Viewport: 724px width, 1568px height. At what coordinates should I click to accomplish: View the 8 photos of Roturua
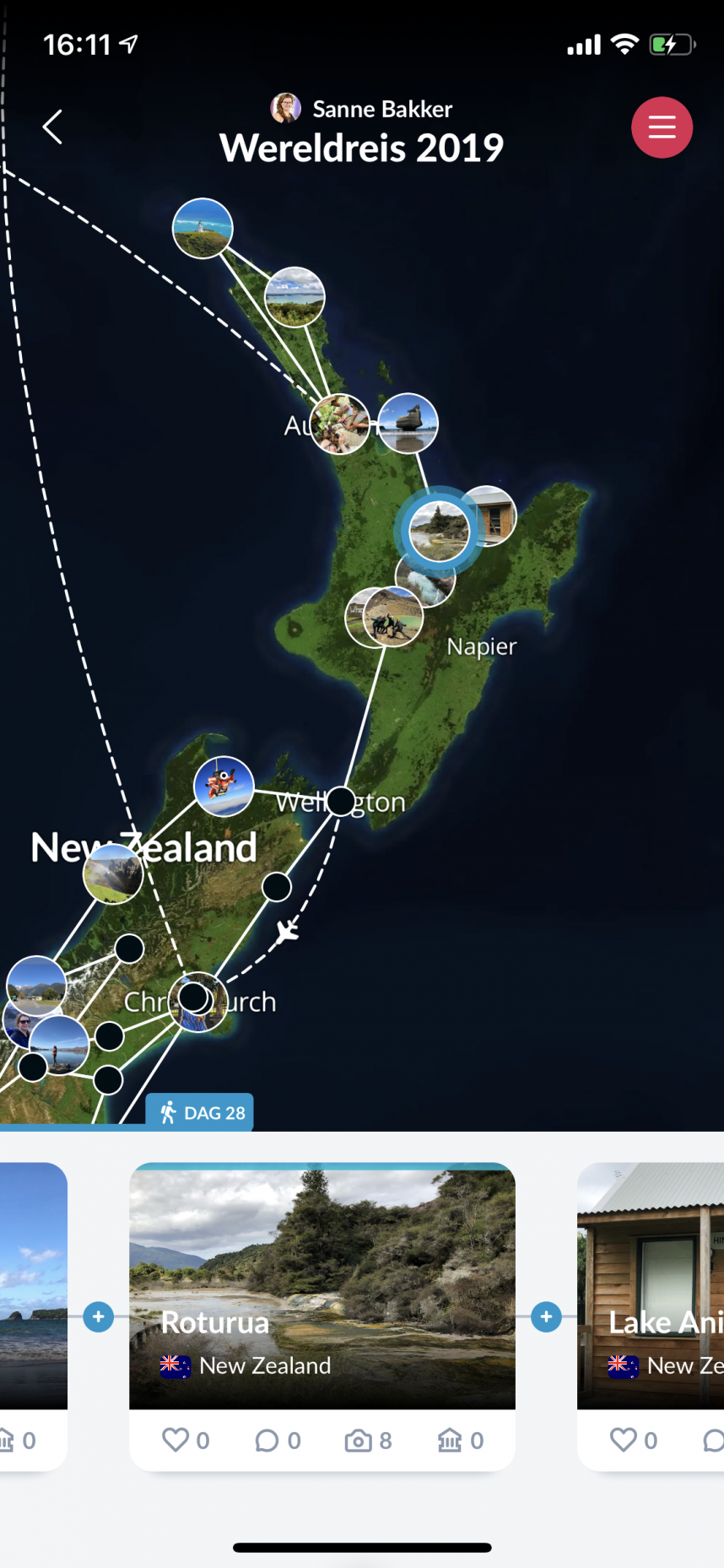click(368, 1440)
